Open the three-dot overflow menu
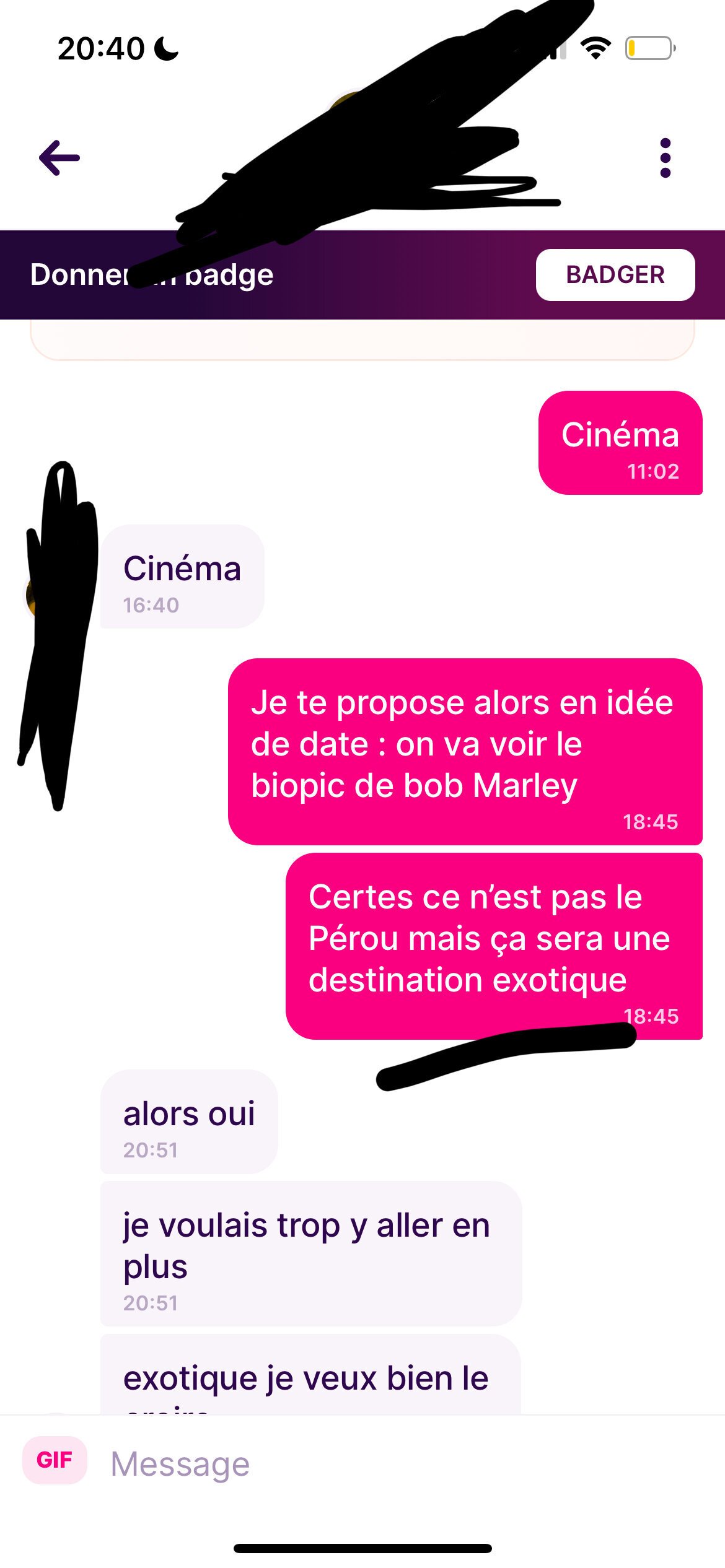The image size is (725, 1568). click(x=665, y=158)
